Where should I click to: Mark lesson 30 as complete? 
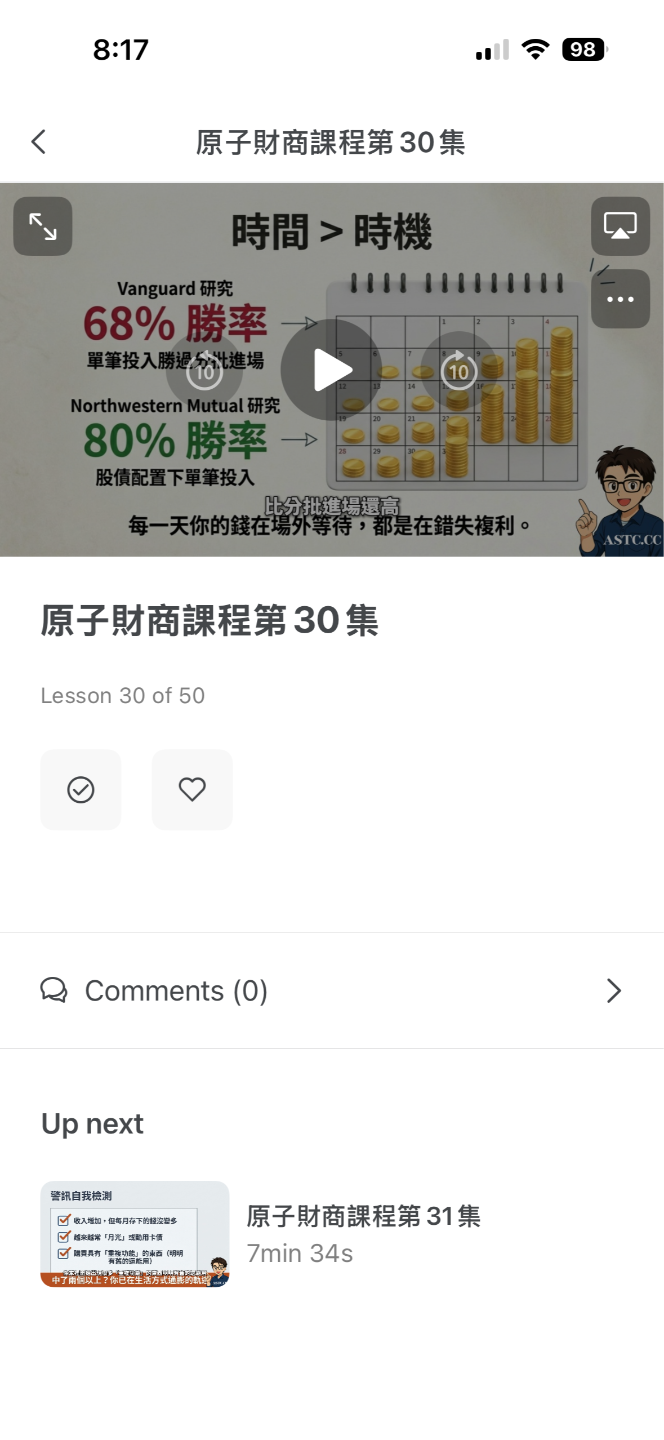point(80,790)
